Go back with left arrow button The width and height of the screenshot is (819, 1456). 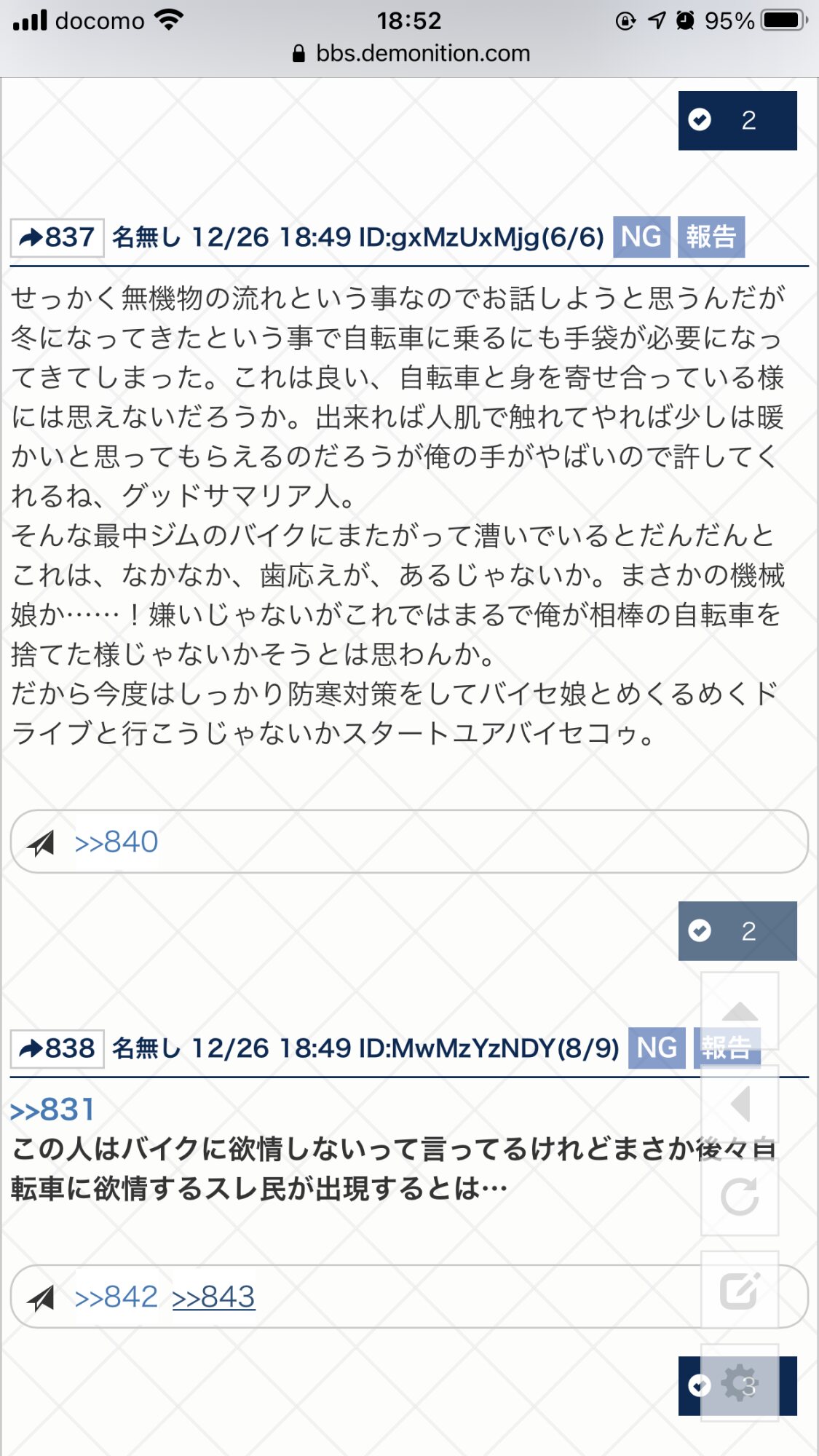[x=740, y=1104]
